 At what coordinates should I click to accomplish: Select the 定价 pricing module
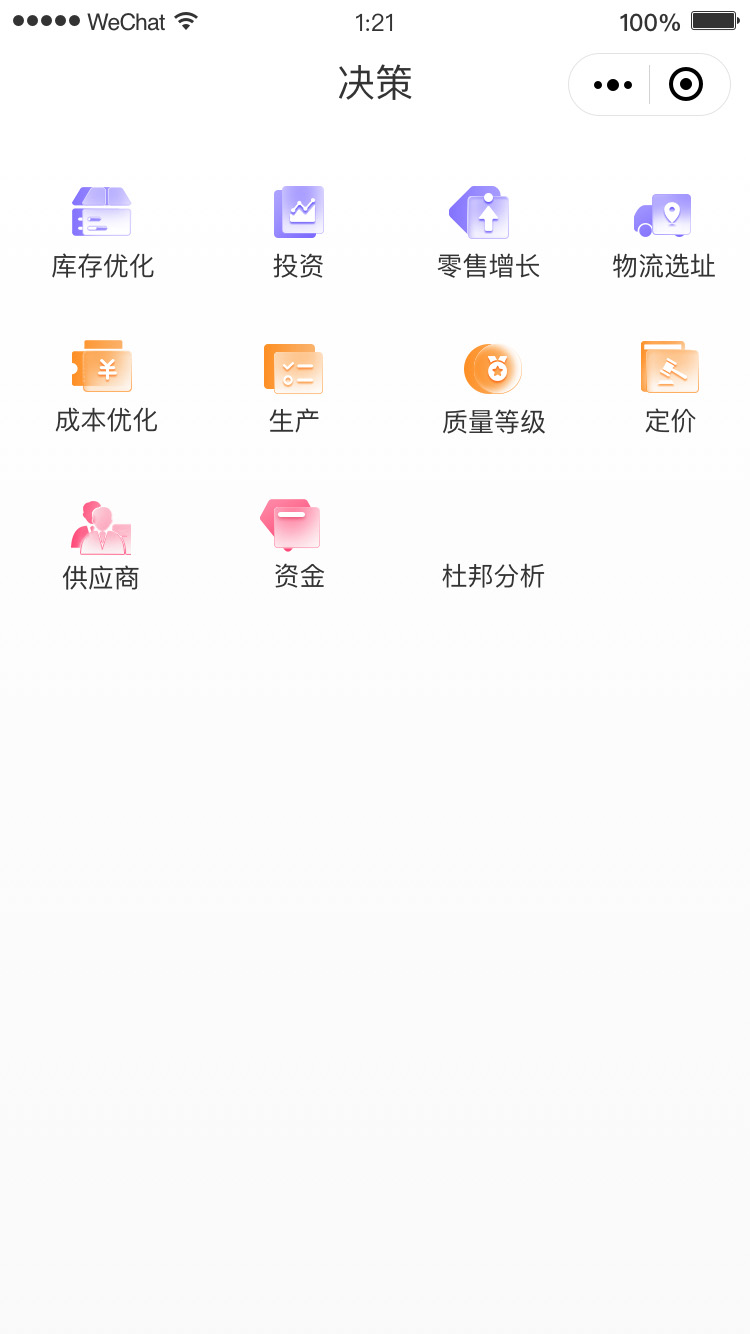click(670, 387)
